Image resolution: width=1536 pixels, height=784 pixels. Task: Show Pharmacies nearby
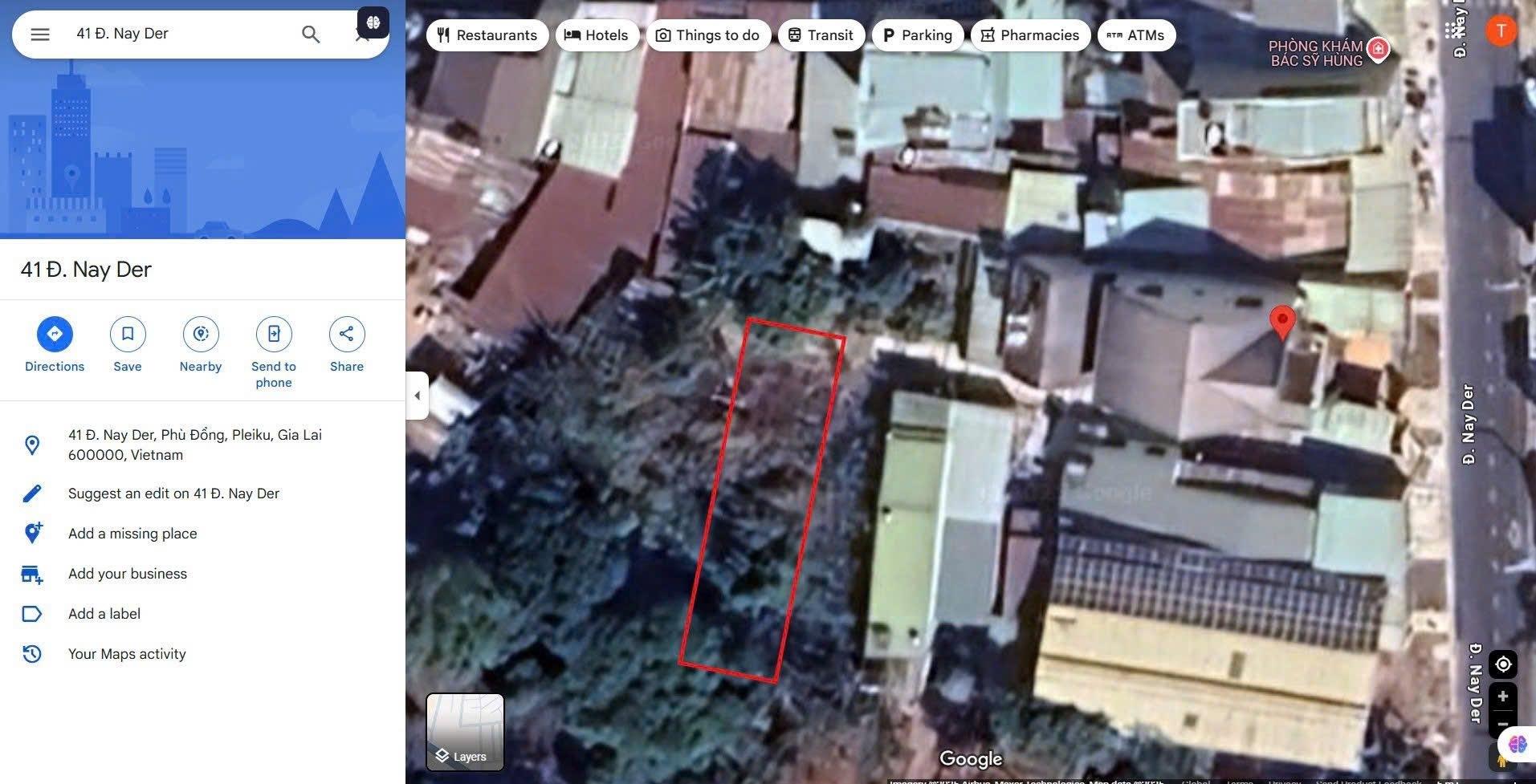pos(1030,35)
